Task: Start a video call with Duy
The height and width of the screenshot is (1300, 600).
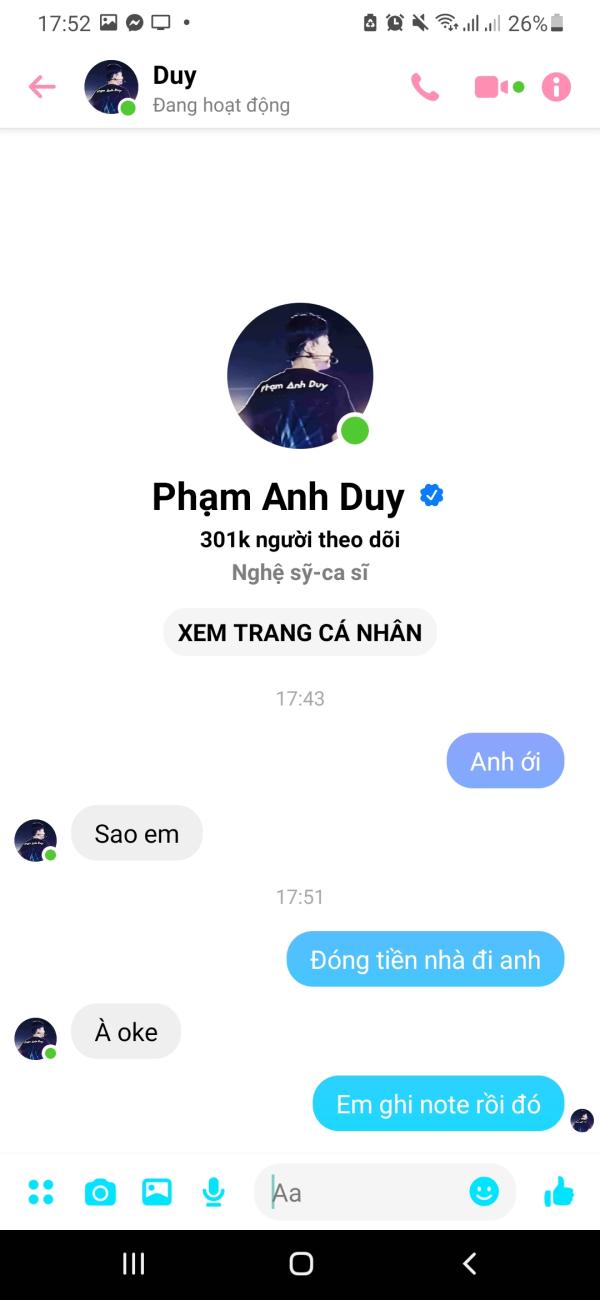Action: tap(492, 87)
